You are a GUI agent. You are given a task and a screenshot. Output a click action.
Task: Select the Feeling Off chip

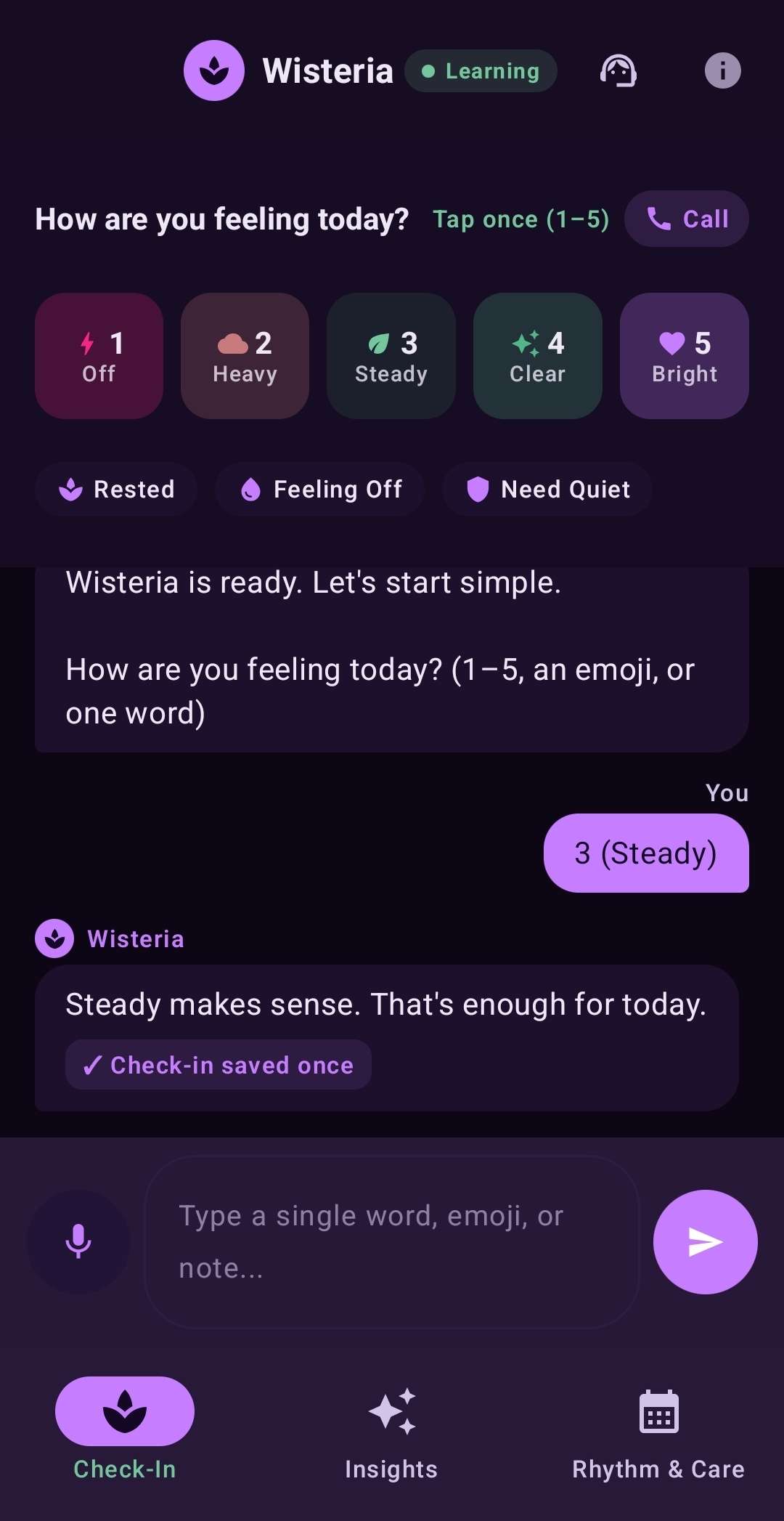(320, 490)
